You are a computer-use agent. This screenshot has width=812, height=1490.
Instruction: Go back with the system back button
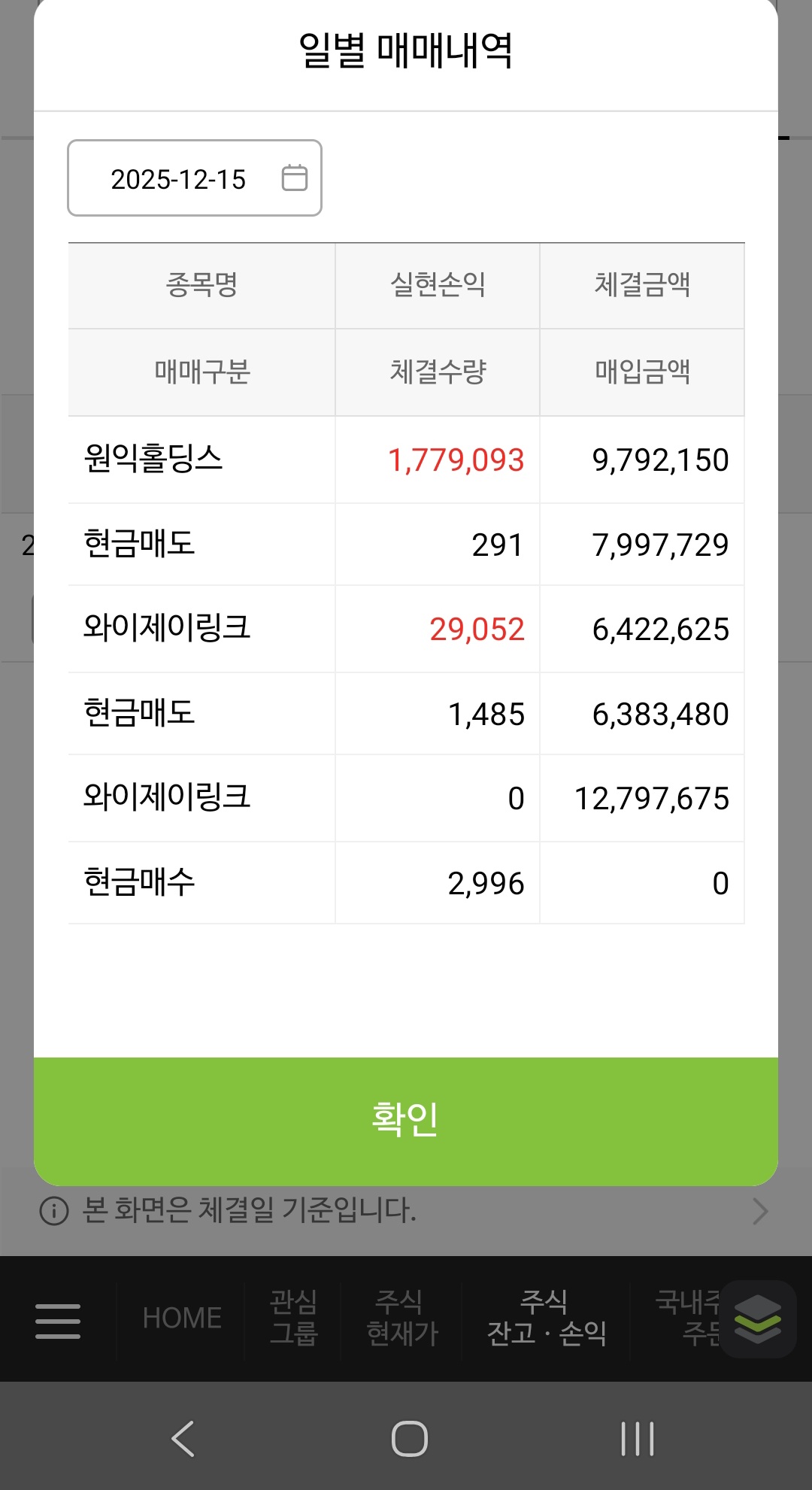click(183, 1439)
